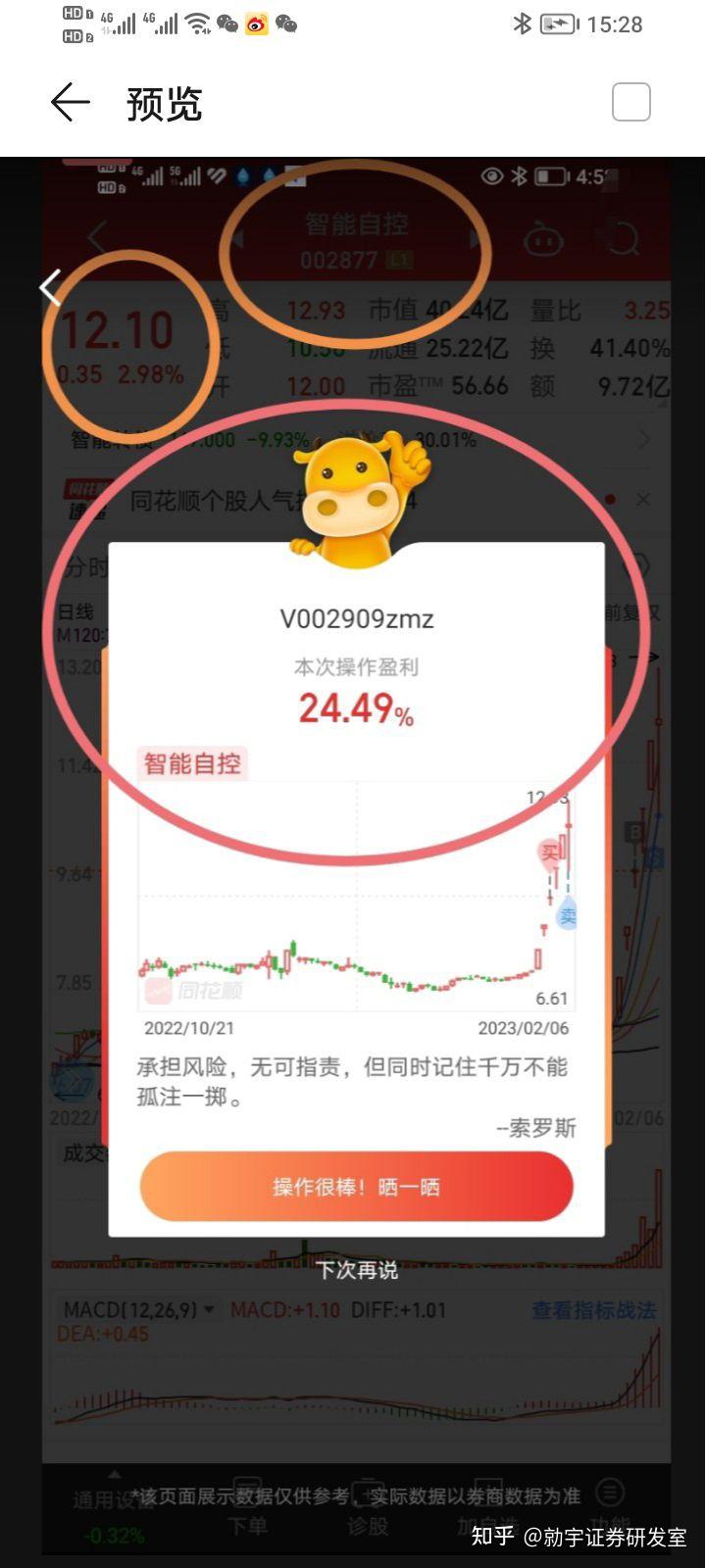Tick the selection checkbox for this image
Image resolution: width=706 pixels, height=1568 pixels.
click(630, 102)
